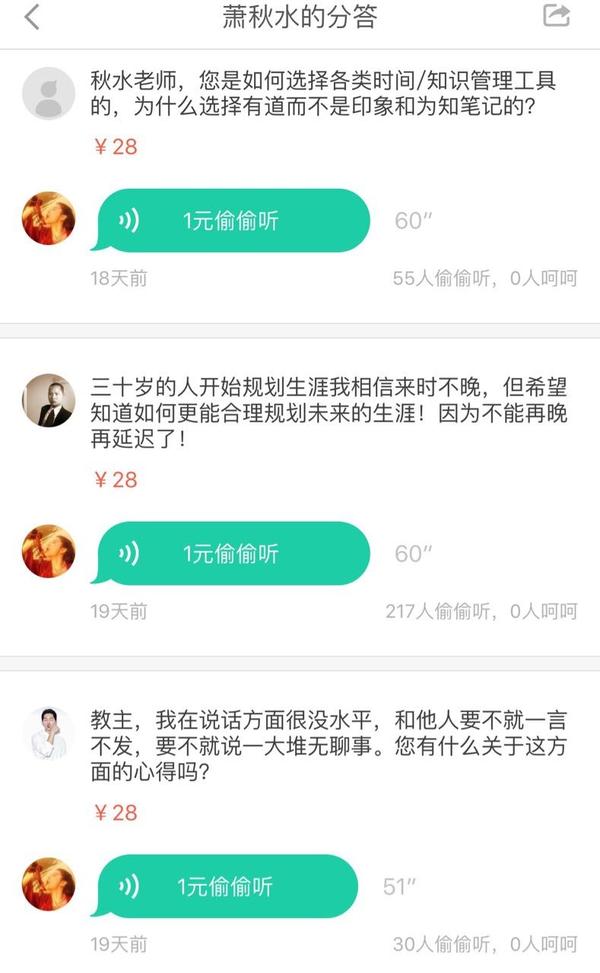Share 萧秋水's answers page
Viewport: 600px width, 973px height.
(x=556, y=16)
